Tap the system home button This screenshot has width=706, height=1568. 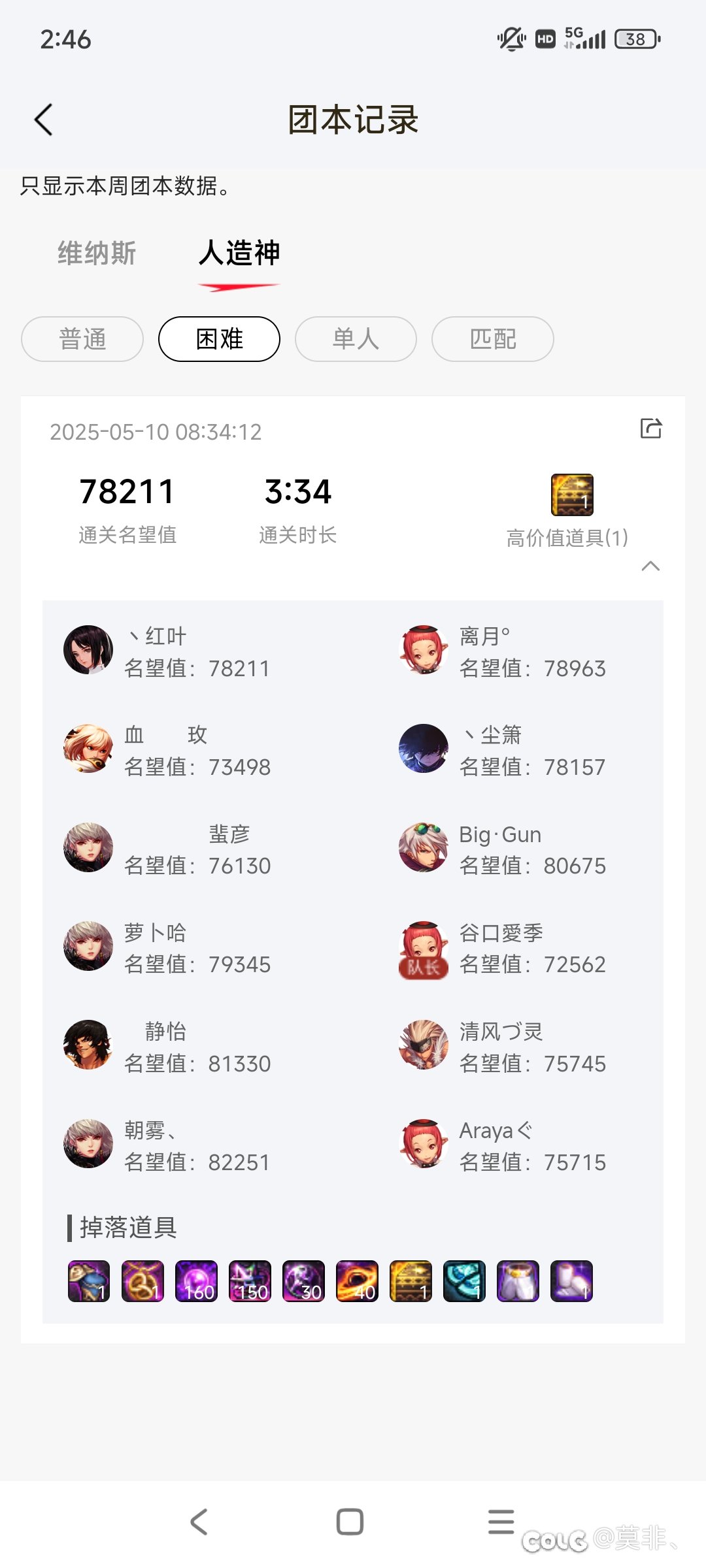[350, 1522]
